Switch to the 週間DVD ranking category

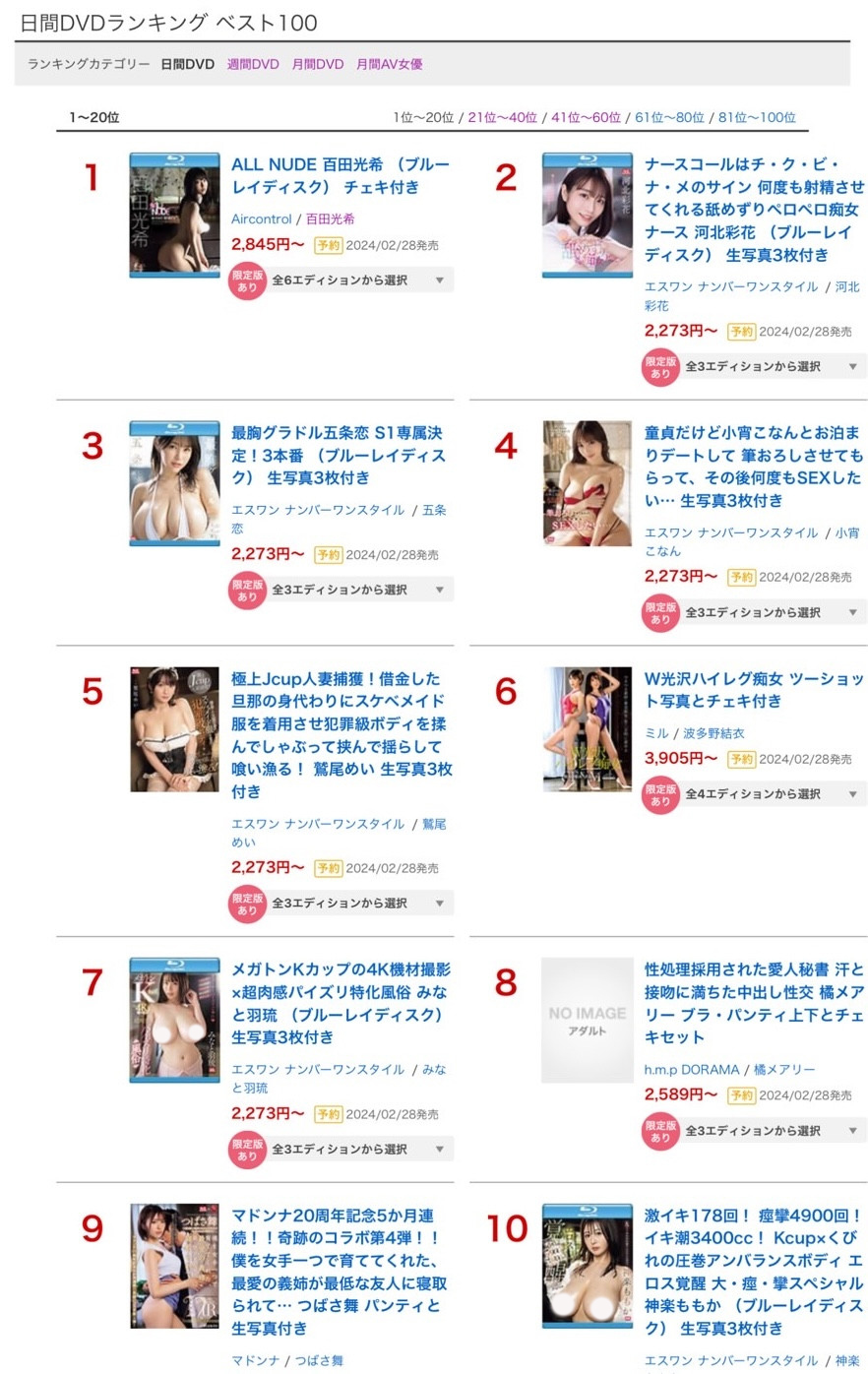[253, 64]
